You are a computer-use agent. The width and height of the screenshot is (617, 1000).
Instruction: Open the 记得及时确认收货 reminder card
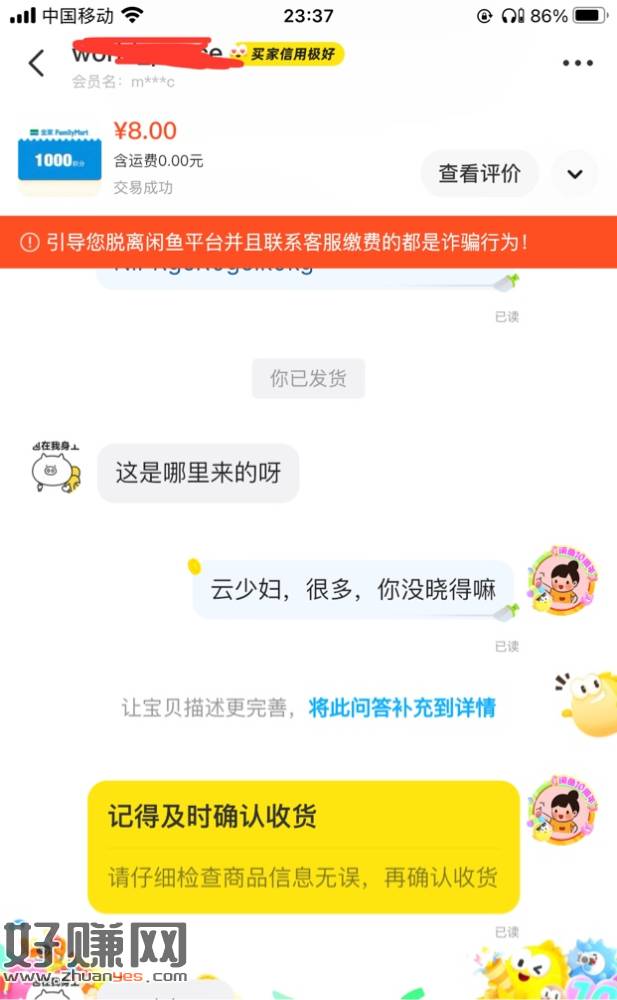303,846
